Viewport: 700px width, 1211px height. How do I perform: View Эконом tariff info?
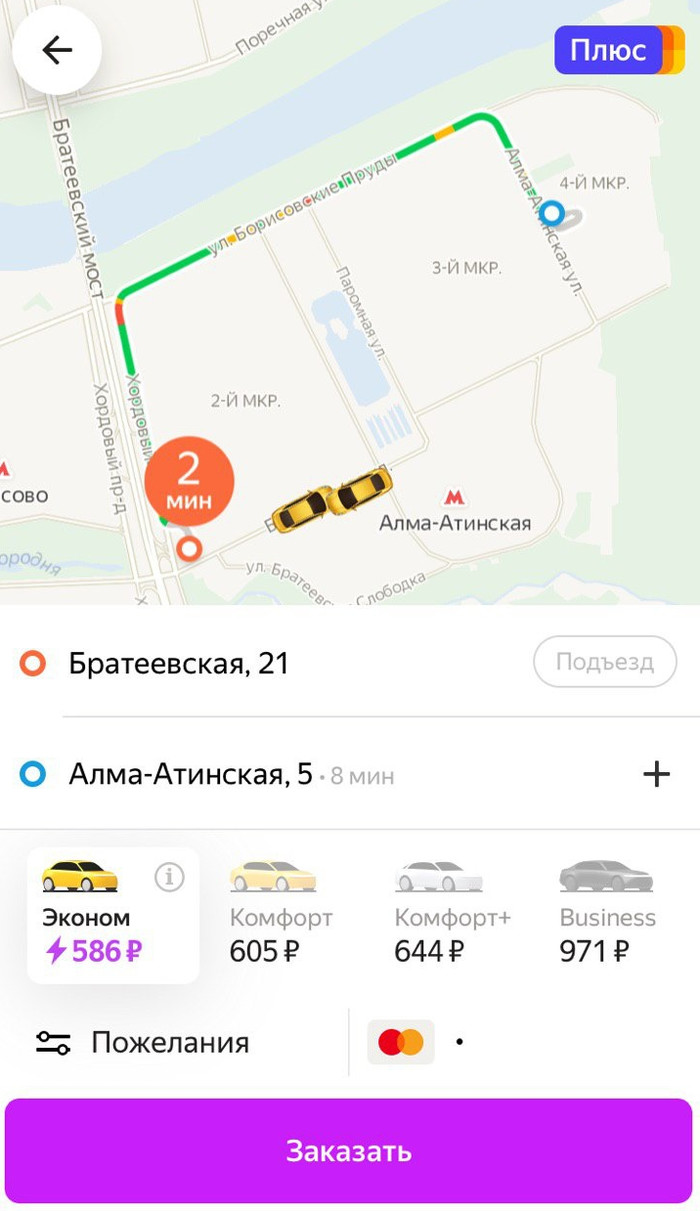tap(170, 877)
